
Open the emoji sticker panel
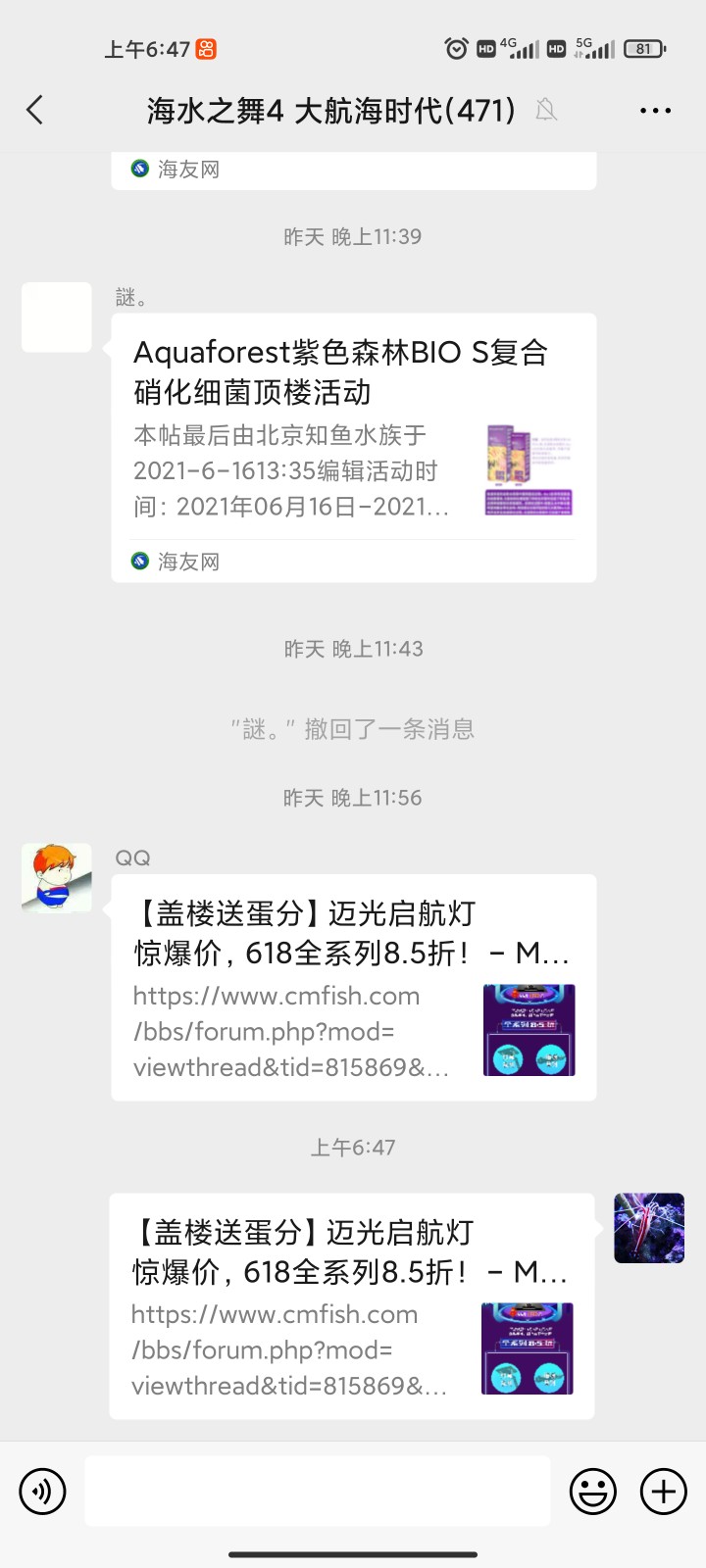pyautogui.click(x=593, y=1492)
